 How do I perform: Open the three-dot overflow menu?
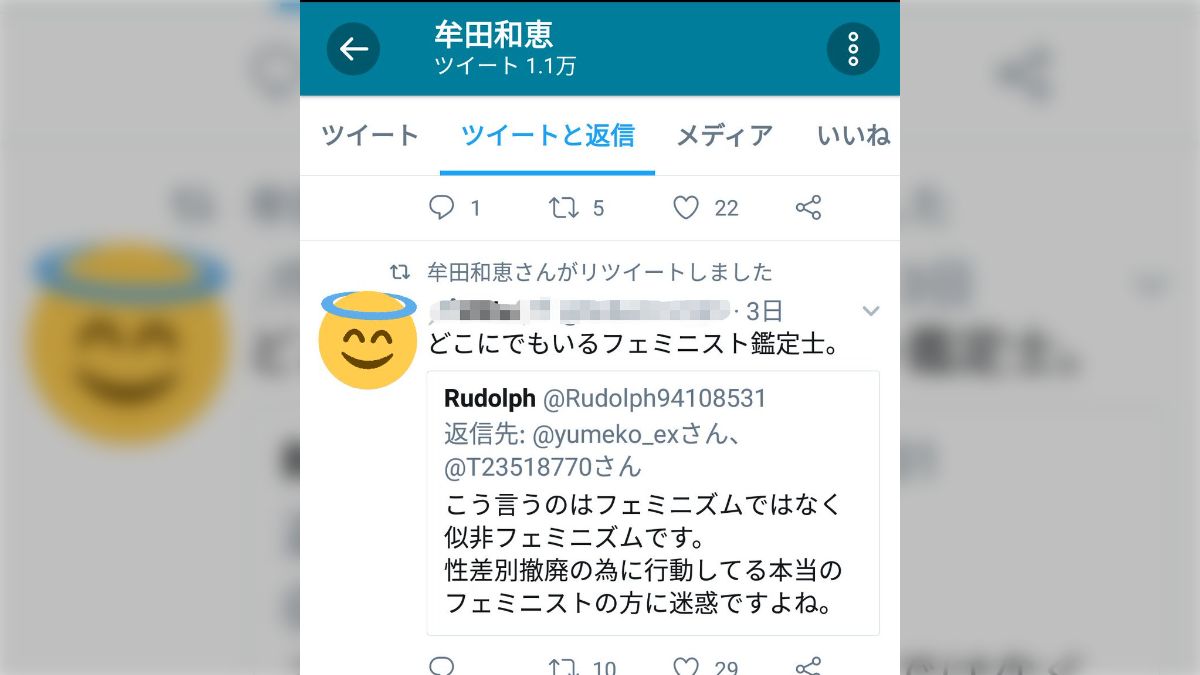click(x=853, y=49)
